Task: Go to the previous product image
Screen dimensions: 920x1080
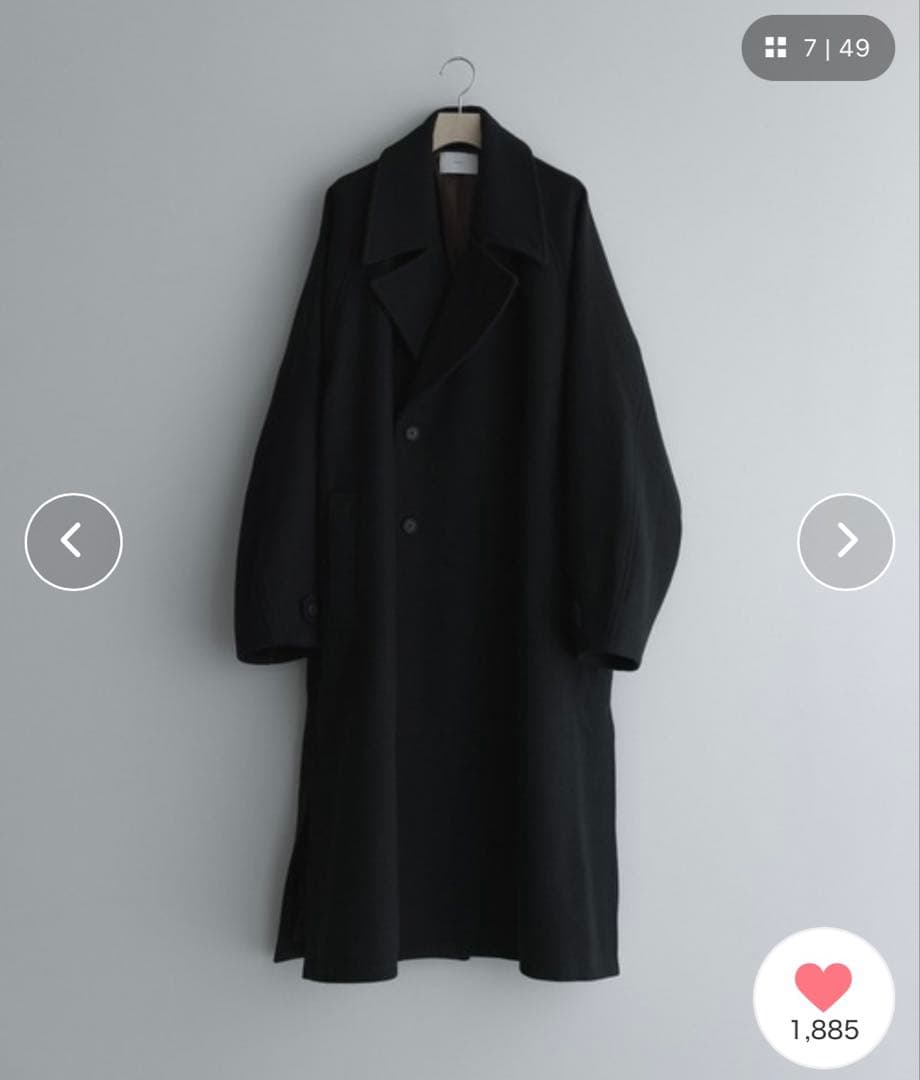Action: coord(73,541)
